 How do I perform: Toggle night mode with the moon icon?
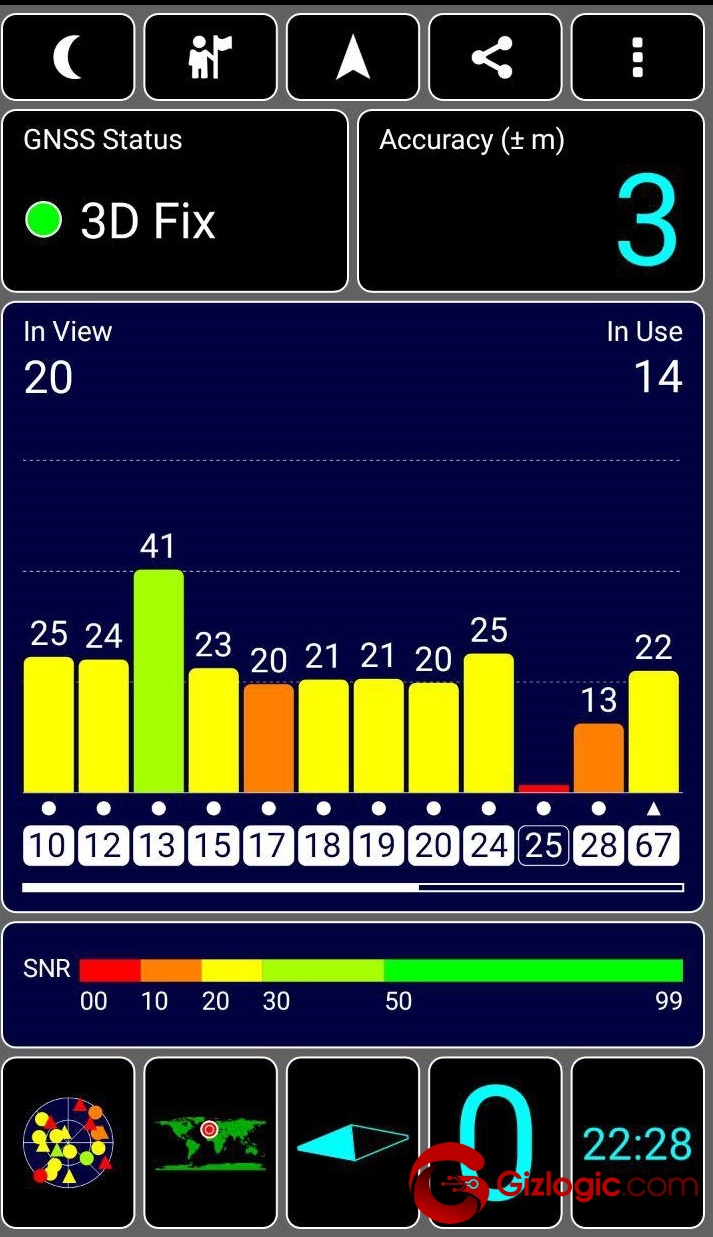68,57
